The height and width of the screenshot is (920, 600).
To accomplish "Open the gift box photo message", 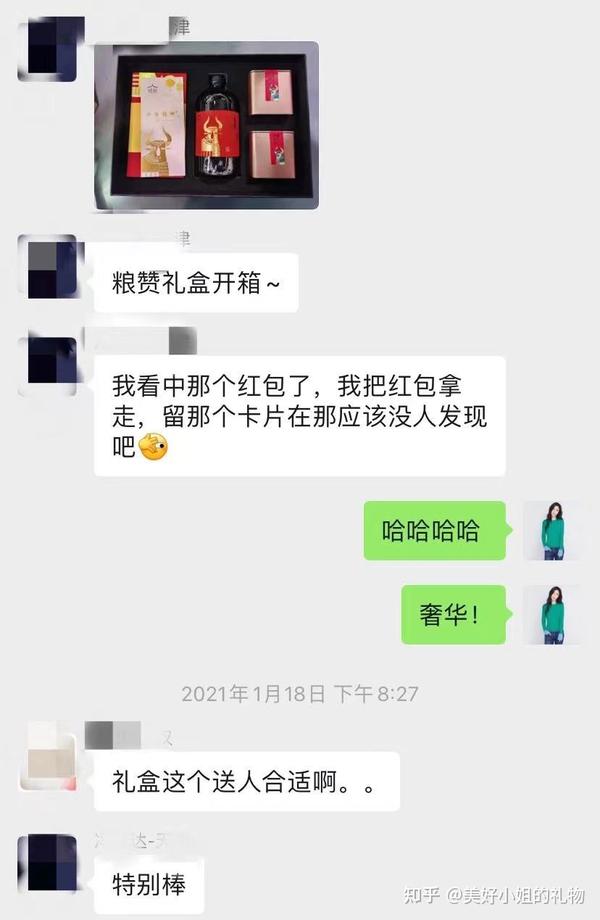I will point(206,125).
